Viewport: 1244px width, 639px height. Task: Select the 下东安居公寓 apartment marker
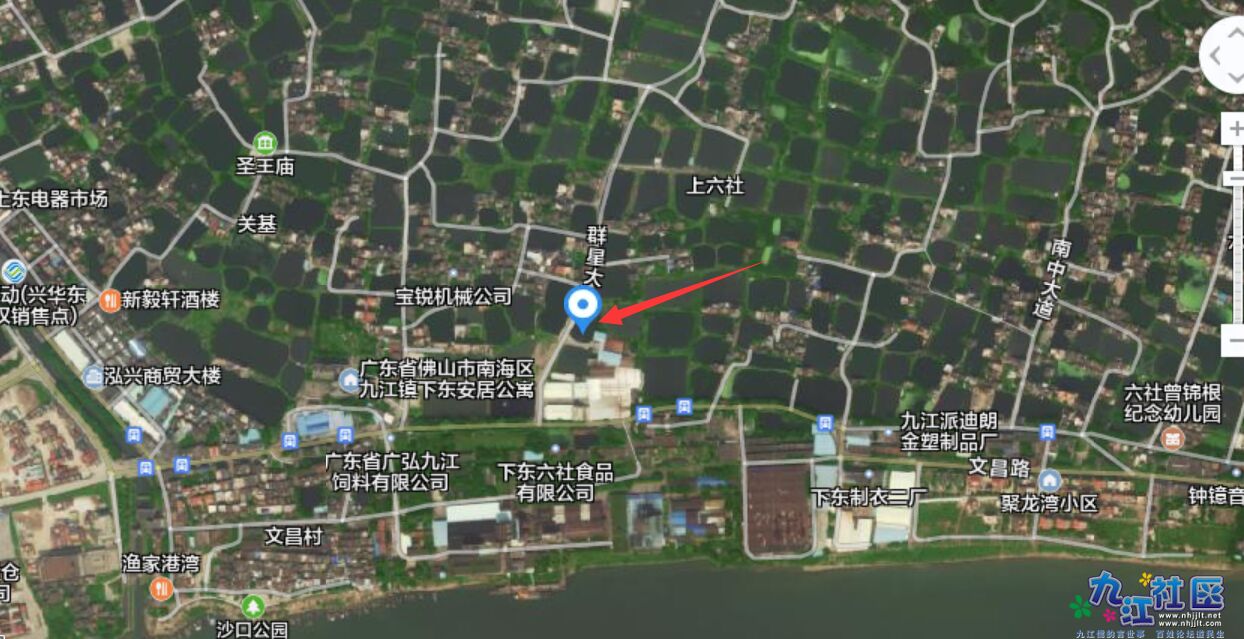[348, 380]
